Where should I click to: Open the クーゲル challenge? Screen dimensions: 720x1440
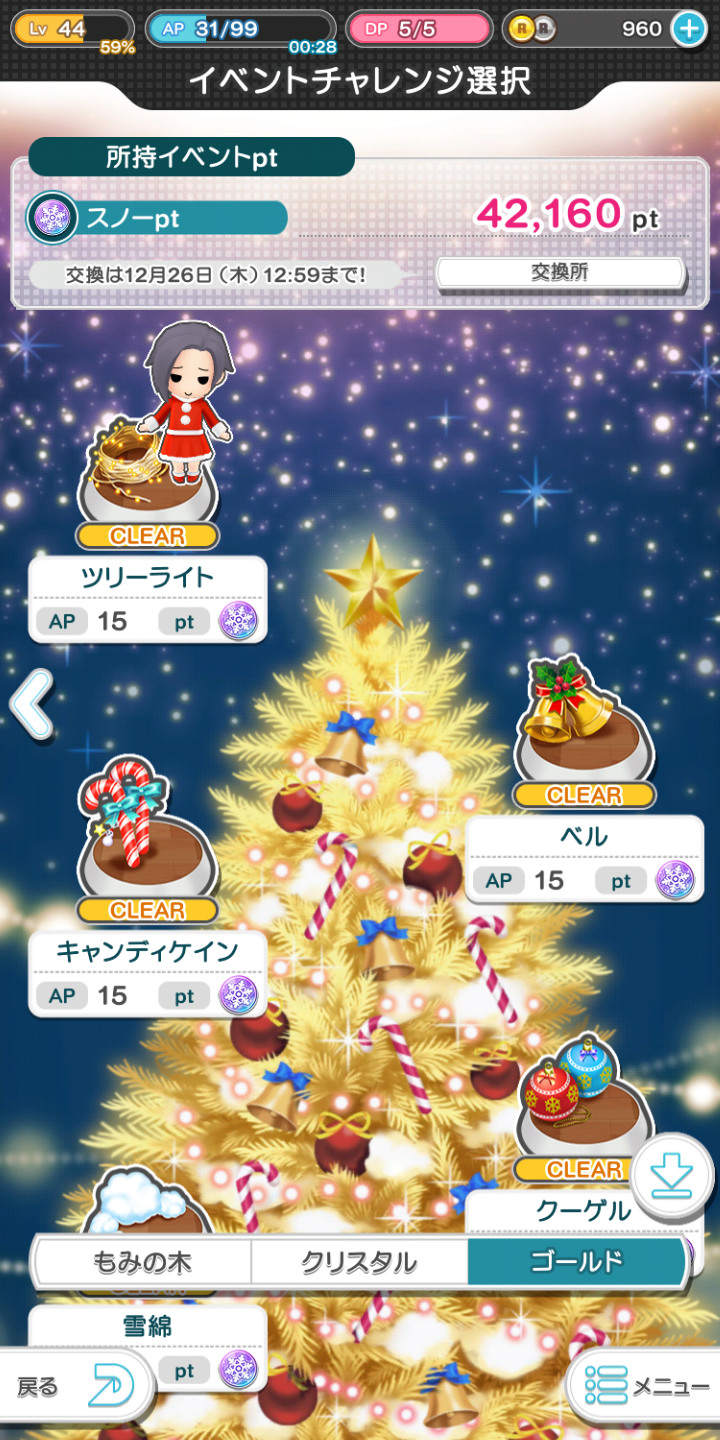584,1212
